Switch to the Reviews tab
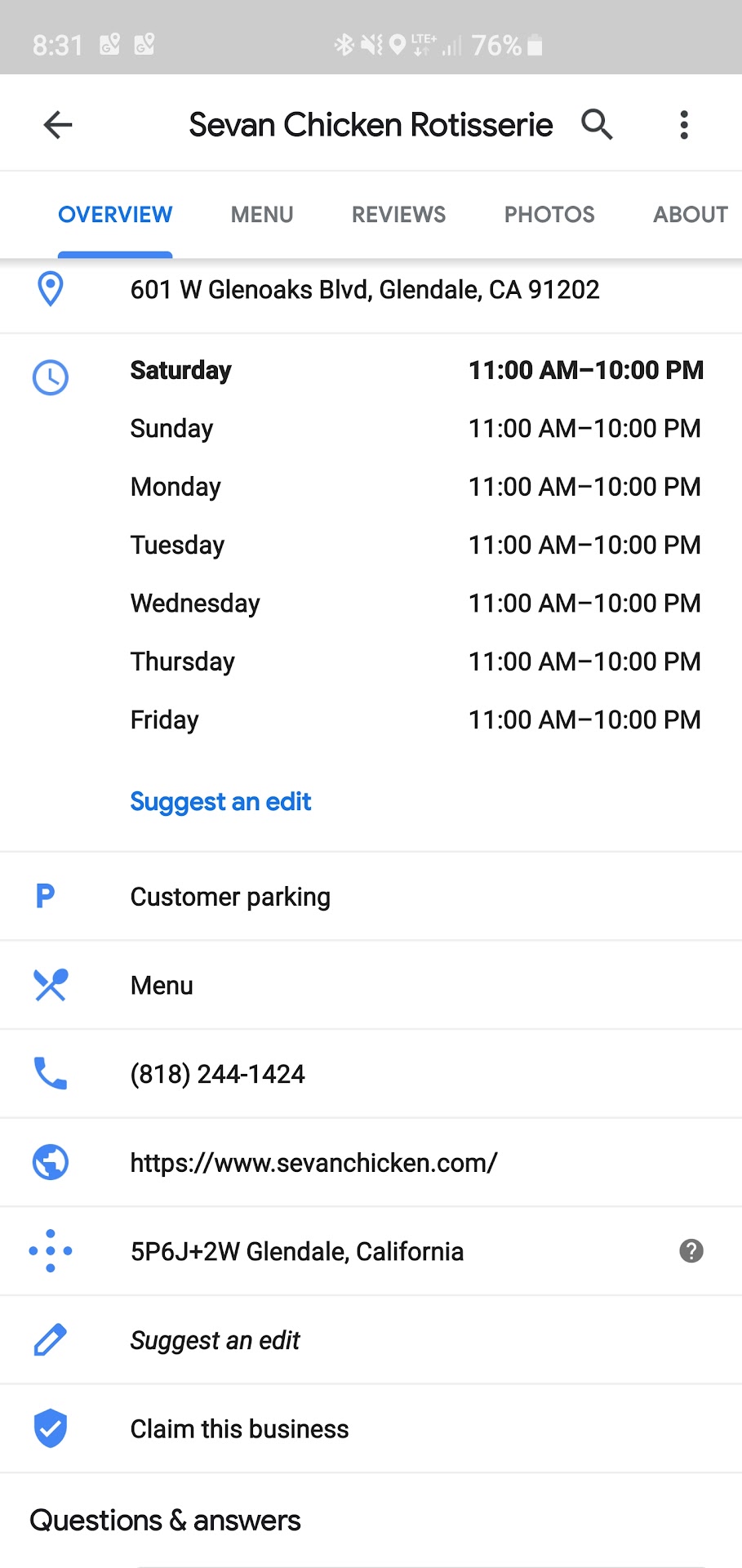Image resolution: width=742 pixels, height=1568 pixels. [x=398, y=214]
